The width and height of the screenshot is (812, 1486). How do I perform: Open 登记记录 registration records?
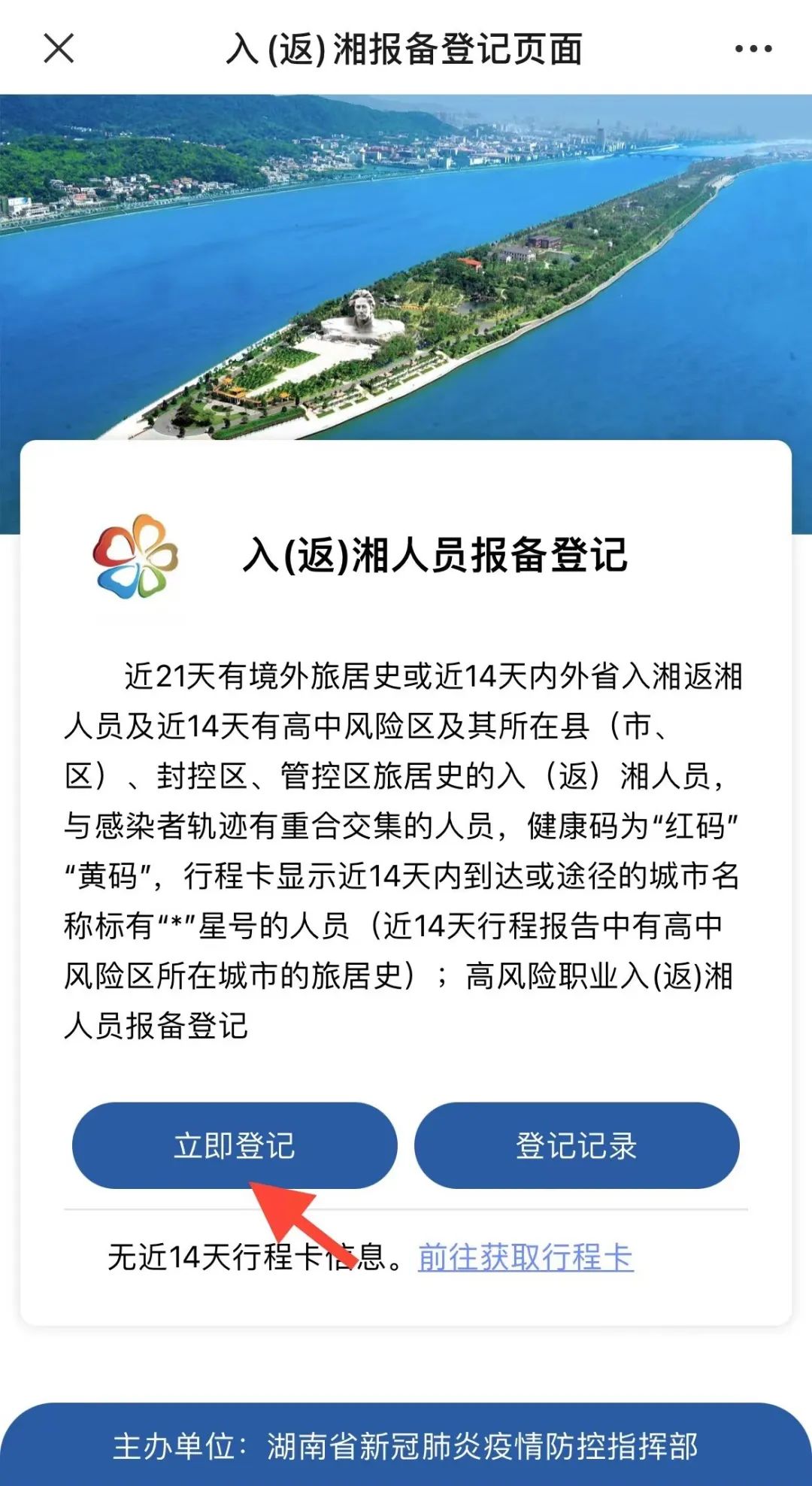[x=577, y=1145]
